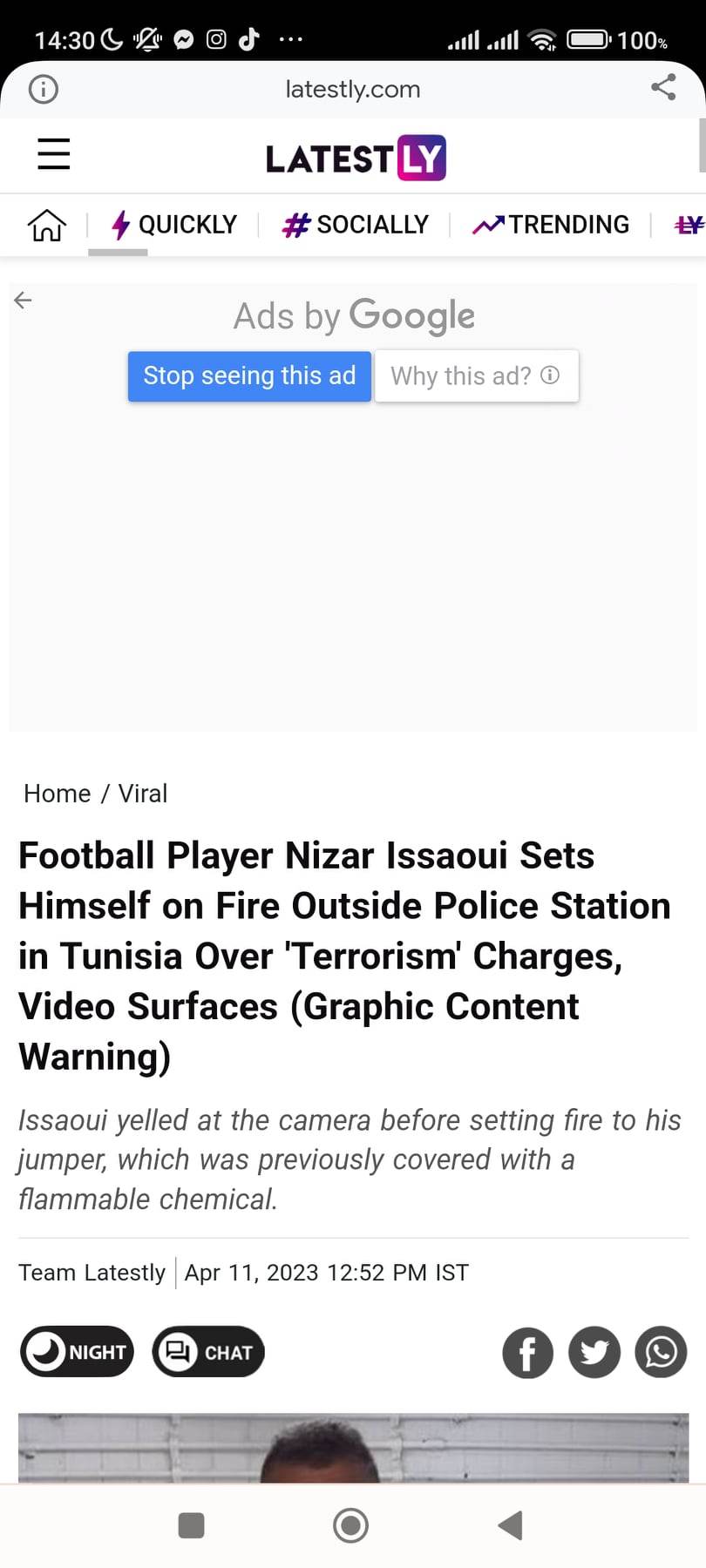706x1568 pixels.
Task: Open the Viral breadcrumb link
Action: pos(143,794)
